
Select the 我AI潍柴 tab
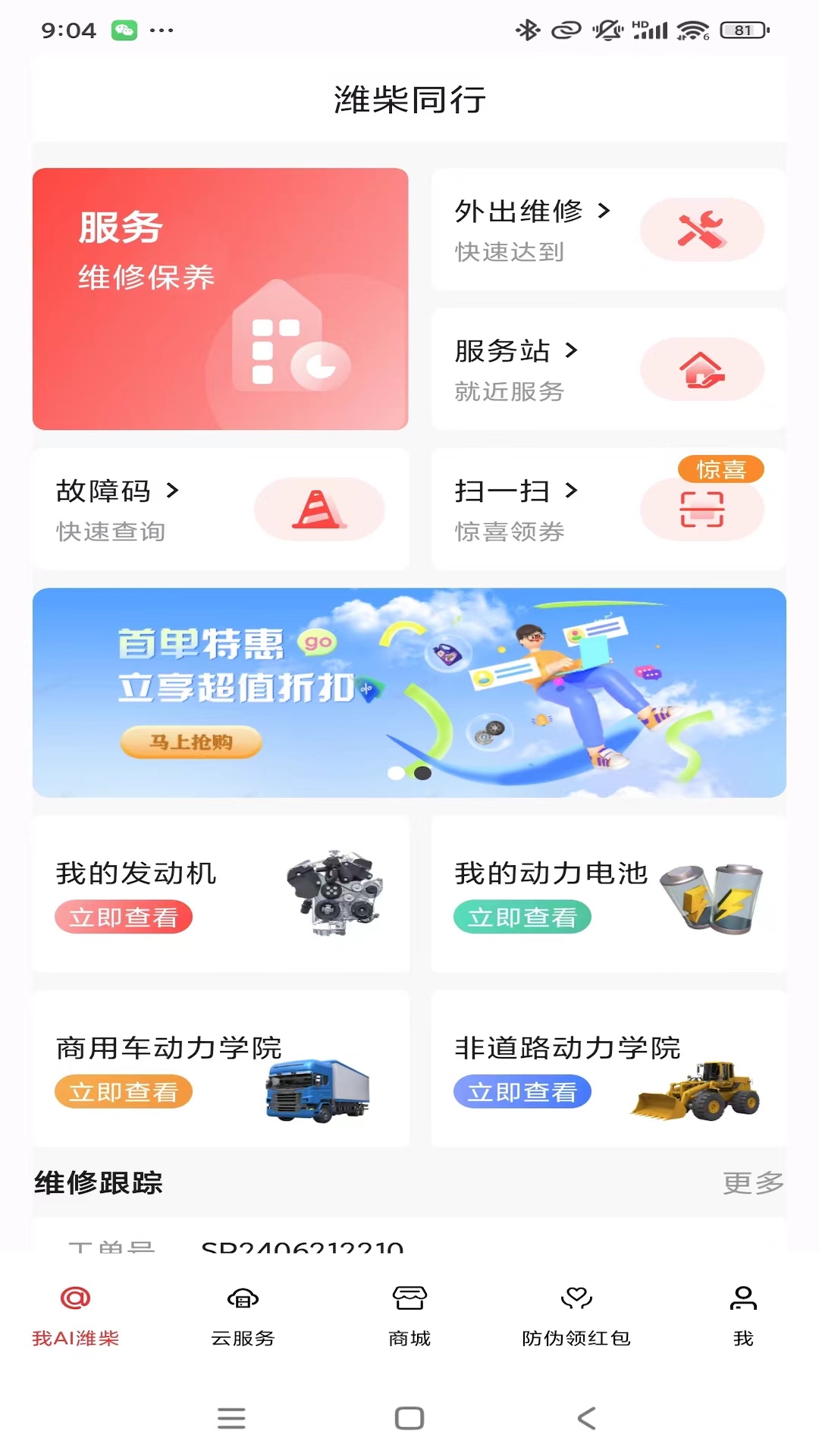pos(76,1316)
